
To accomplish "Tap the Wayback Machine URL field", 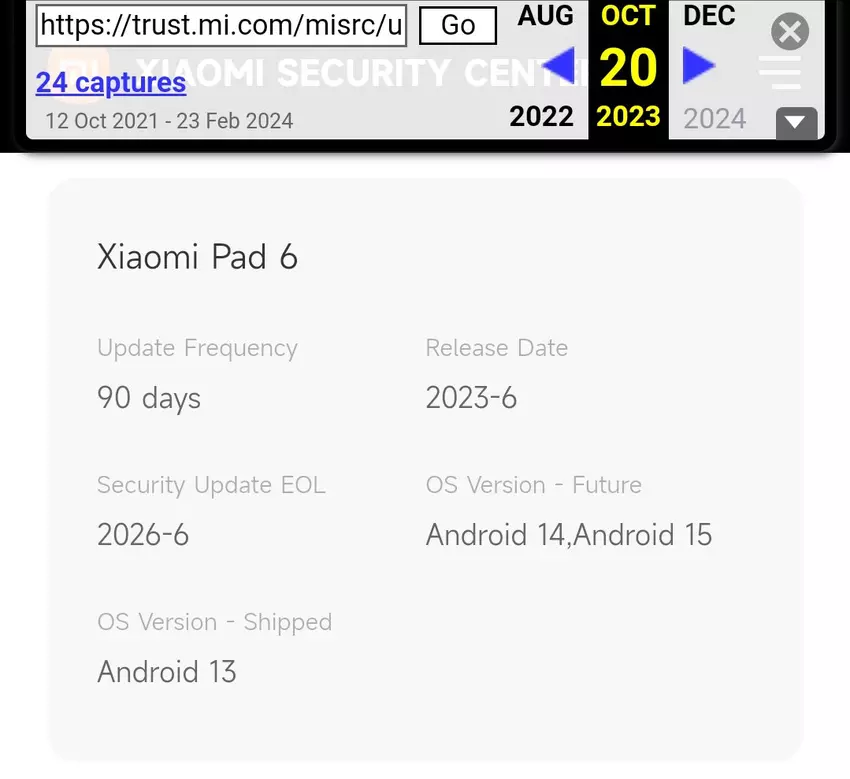I will [221, 26].
